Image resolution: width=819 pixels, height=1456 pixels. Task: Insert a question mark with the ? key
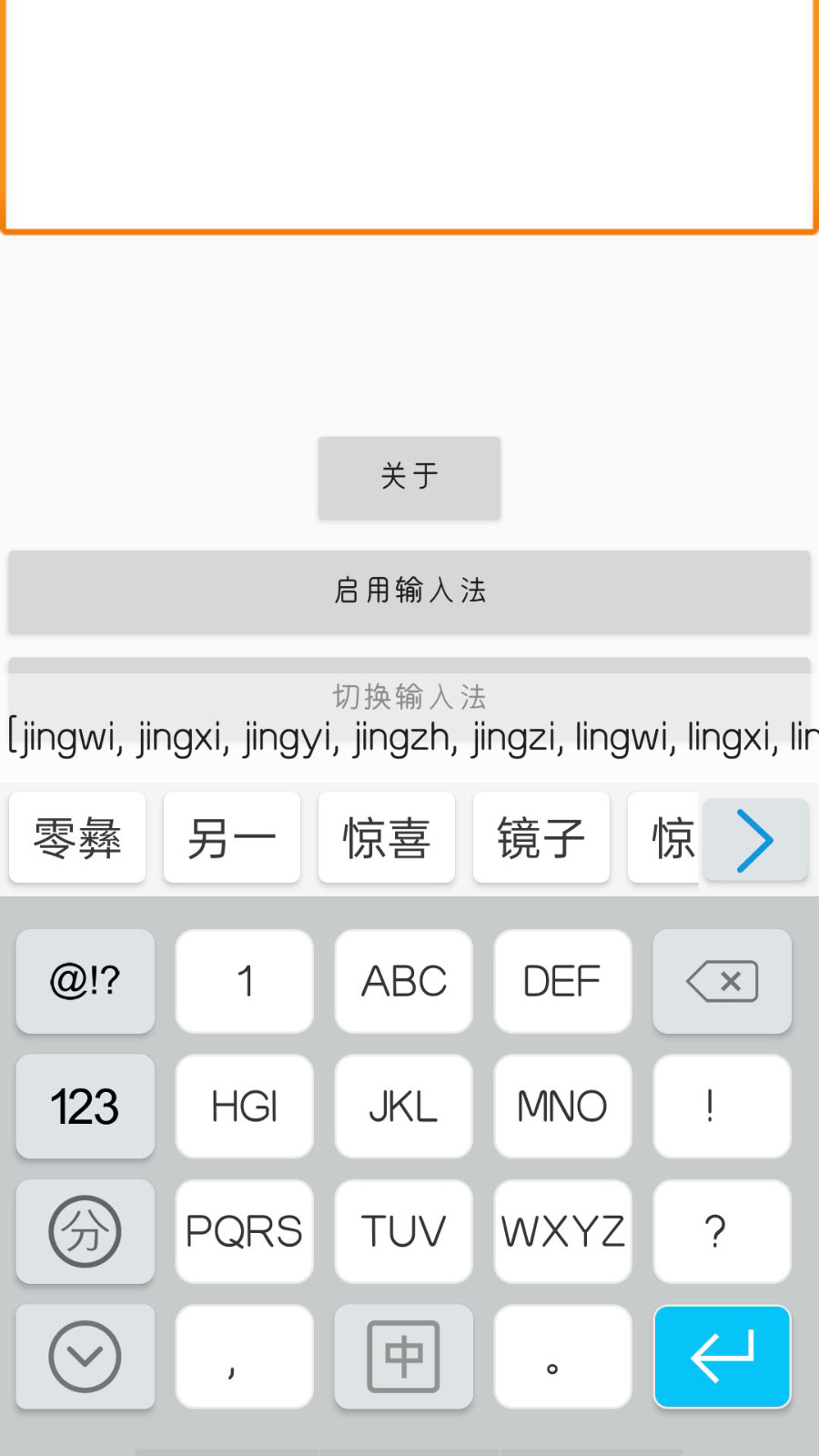pos(722,1231)
